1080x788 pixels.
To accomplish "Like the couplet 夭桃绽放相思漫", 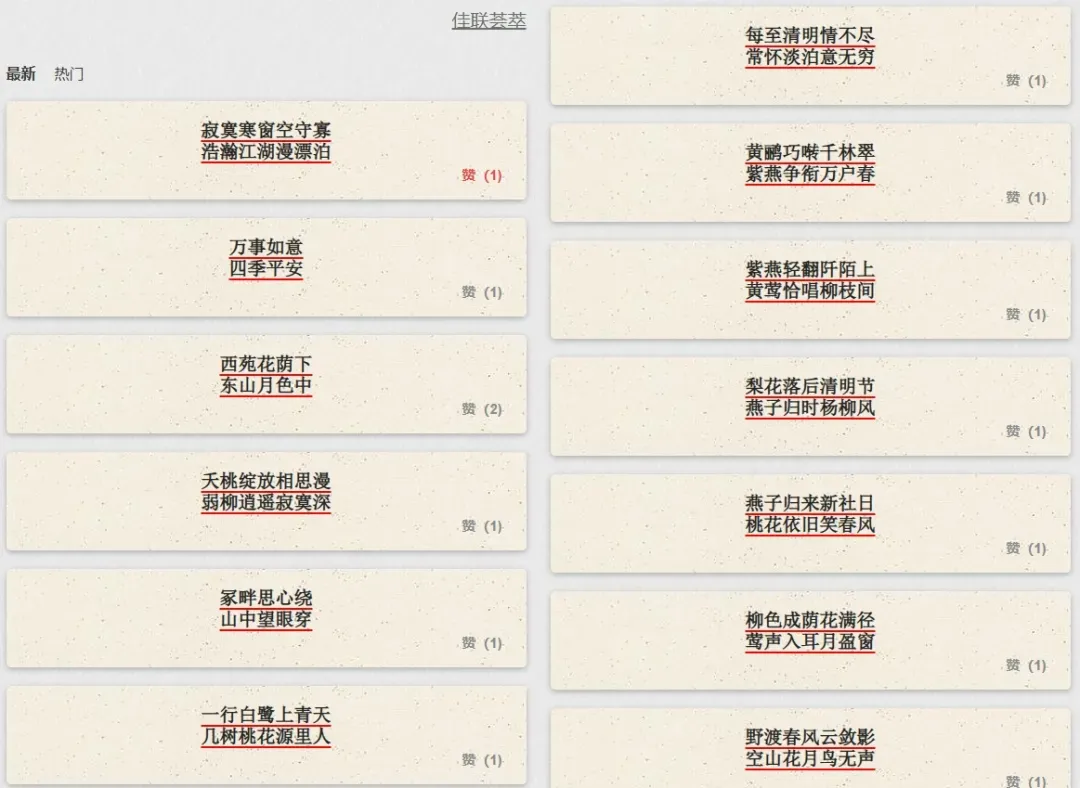I will (481, 526).
